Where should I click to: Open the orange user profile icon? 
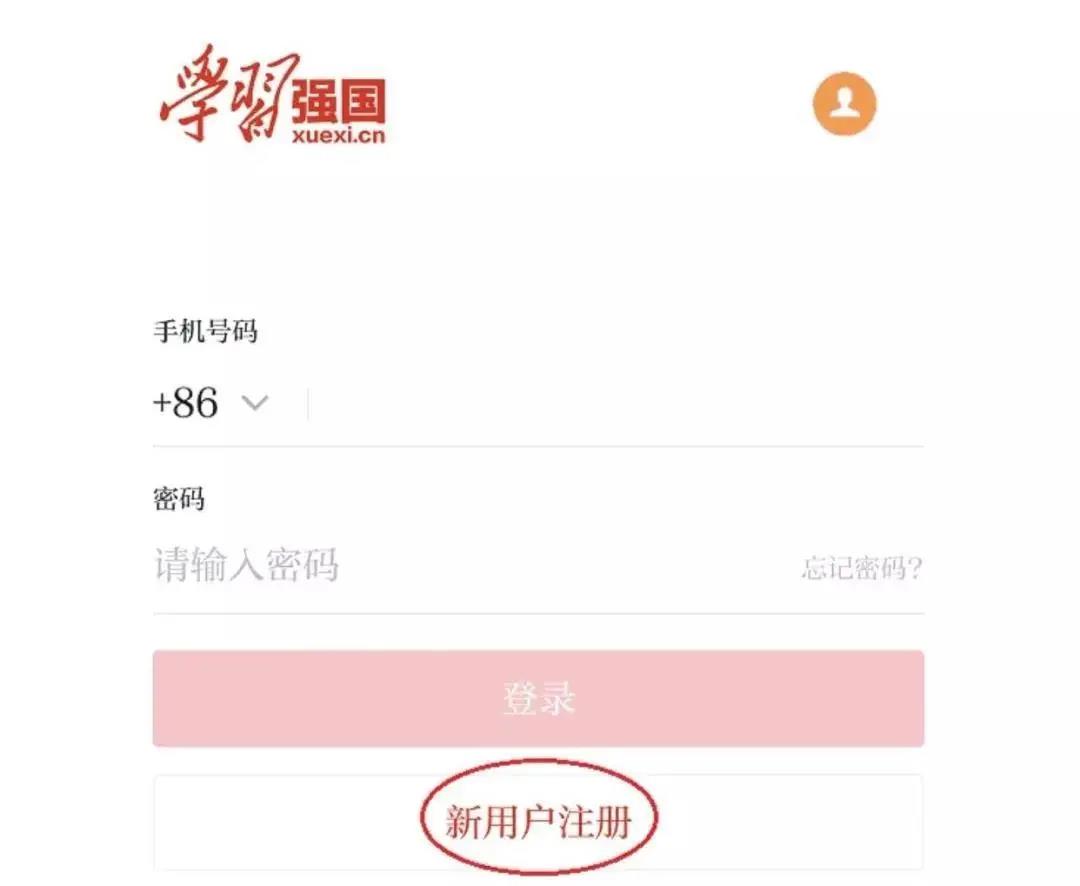pyautogui.click(x=844, y=103)
